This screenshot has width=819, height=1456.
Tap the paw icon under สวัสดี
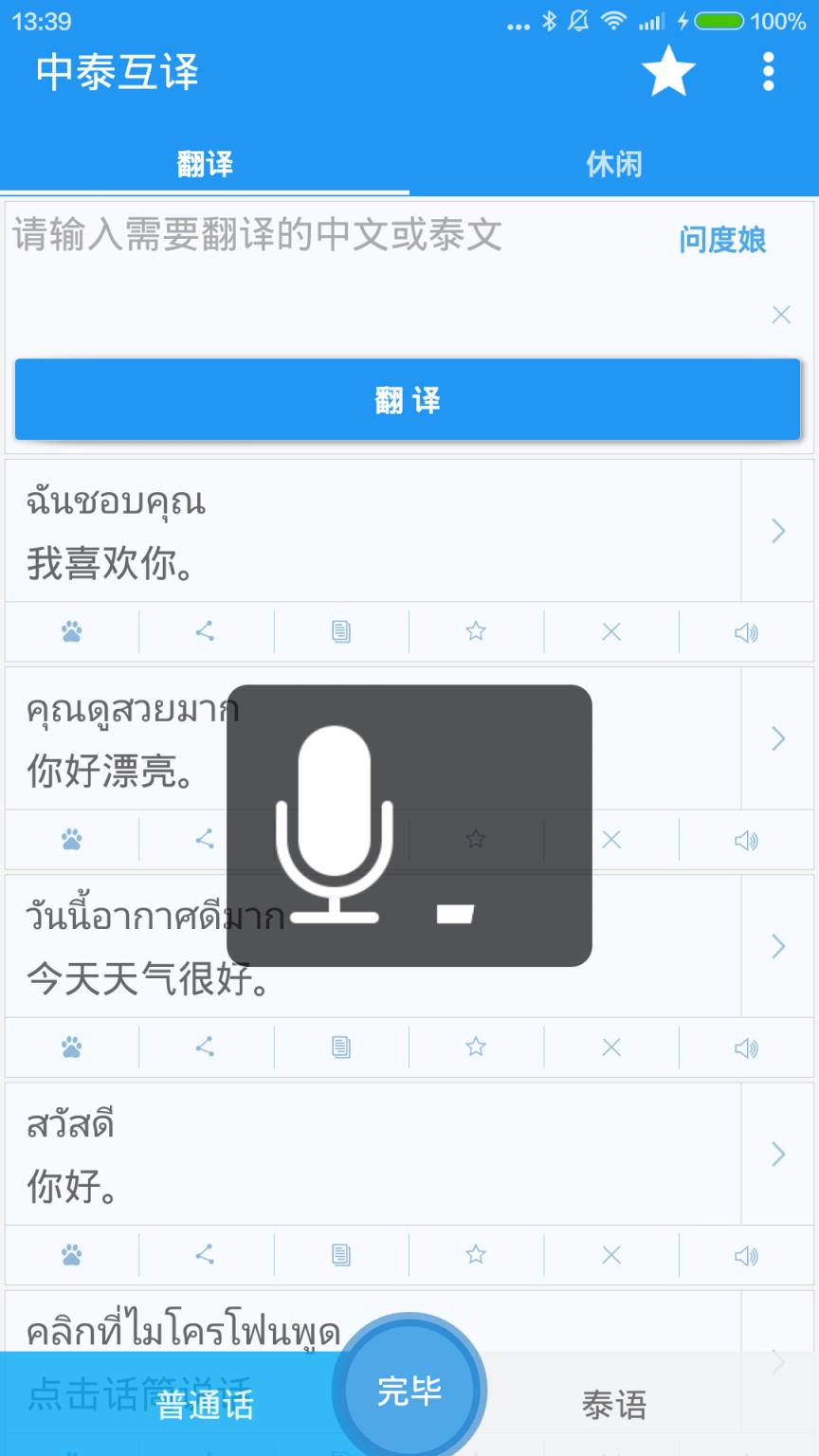[x=69, y=1255]
